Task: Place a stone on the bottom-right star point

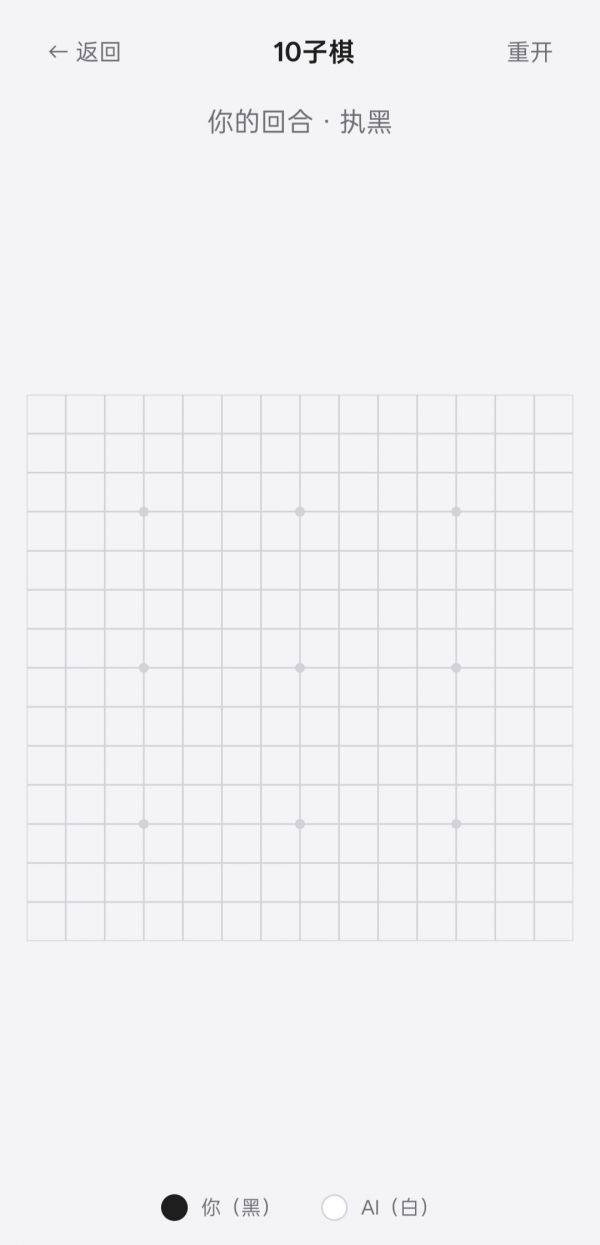Action: [456, 823]
